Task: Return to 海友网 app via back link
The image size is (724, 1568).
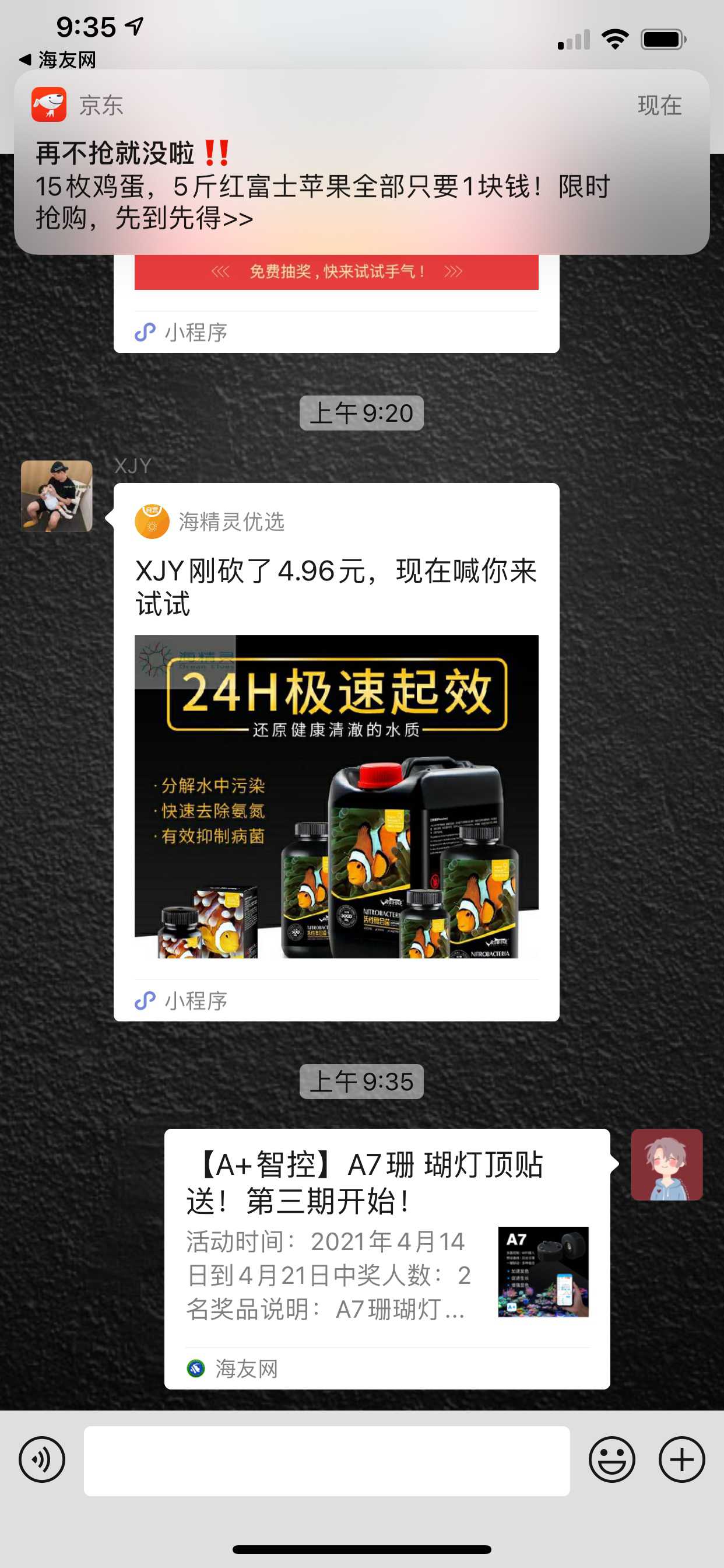Action: click(58, 60)
